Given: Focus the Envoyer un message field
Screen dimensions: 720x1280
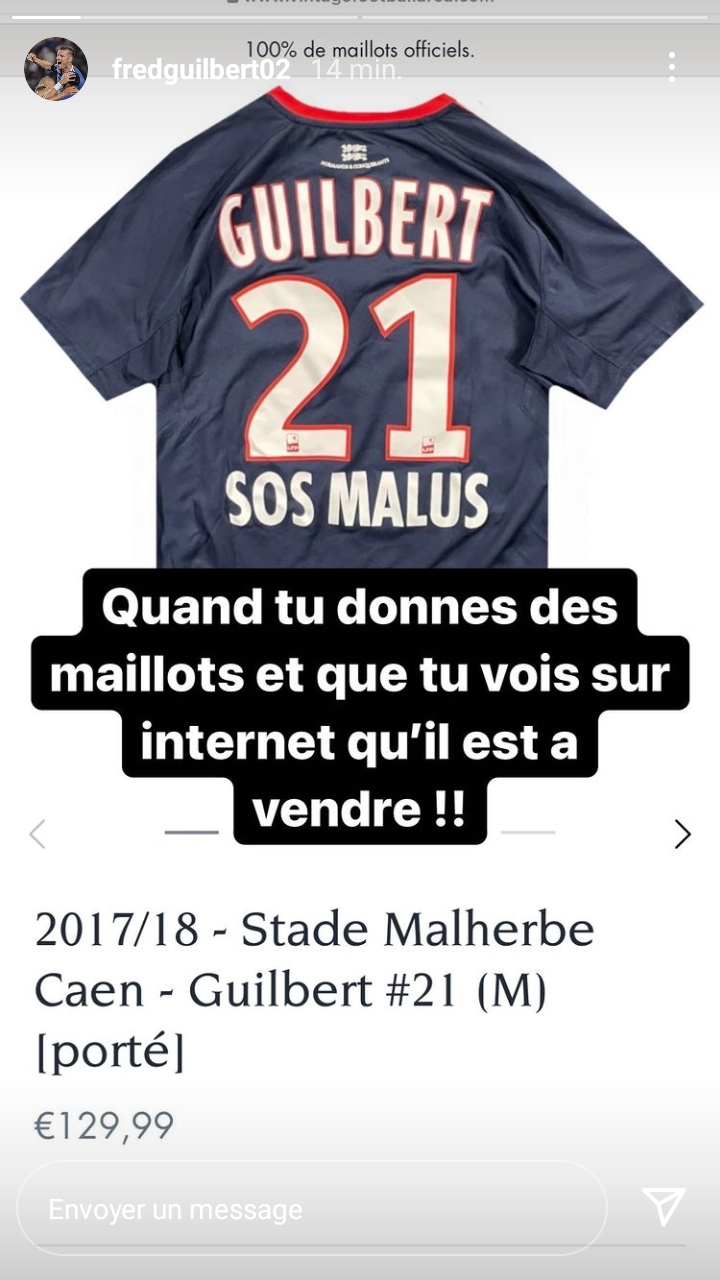Looking at the screenshot, I should pyautogui.click(x=311, y=1209).
